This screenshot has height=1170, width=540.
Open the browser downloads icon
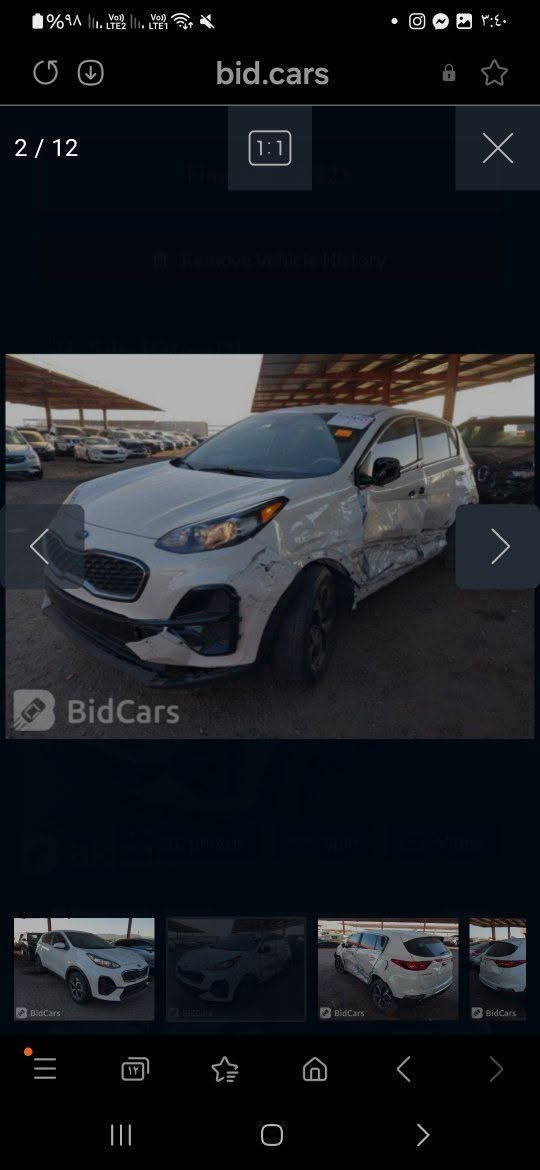point(90,72)
